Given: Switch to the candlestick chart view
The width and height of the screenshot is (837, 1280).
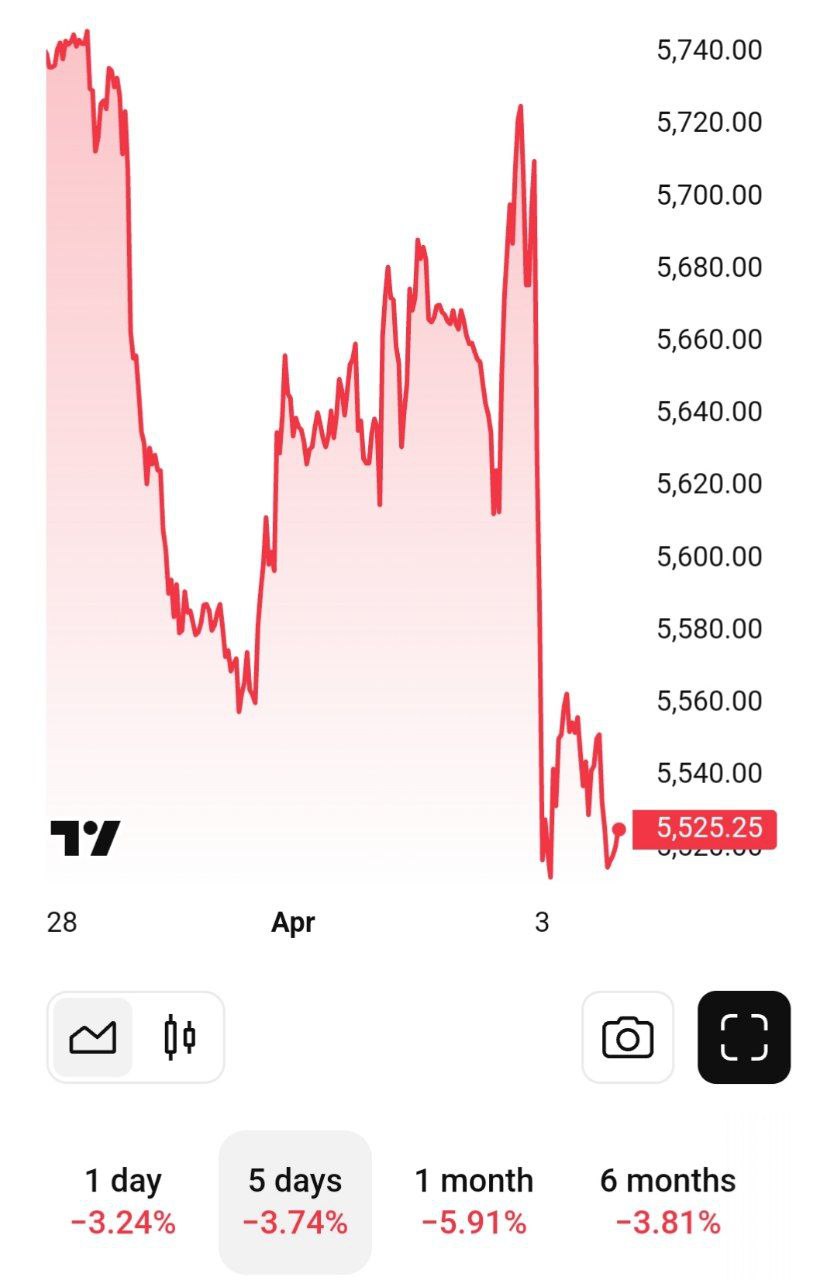Looking at the screenshot, I should click(179, 1037).
